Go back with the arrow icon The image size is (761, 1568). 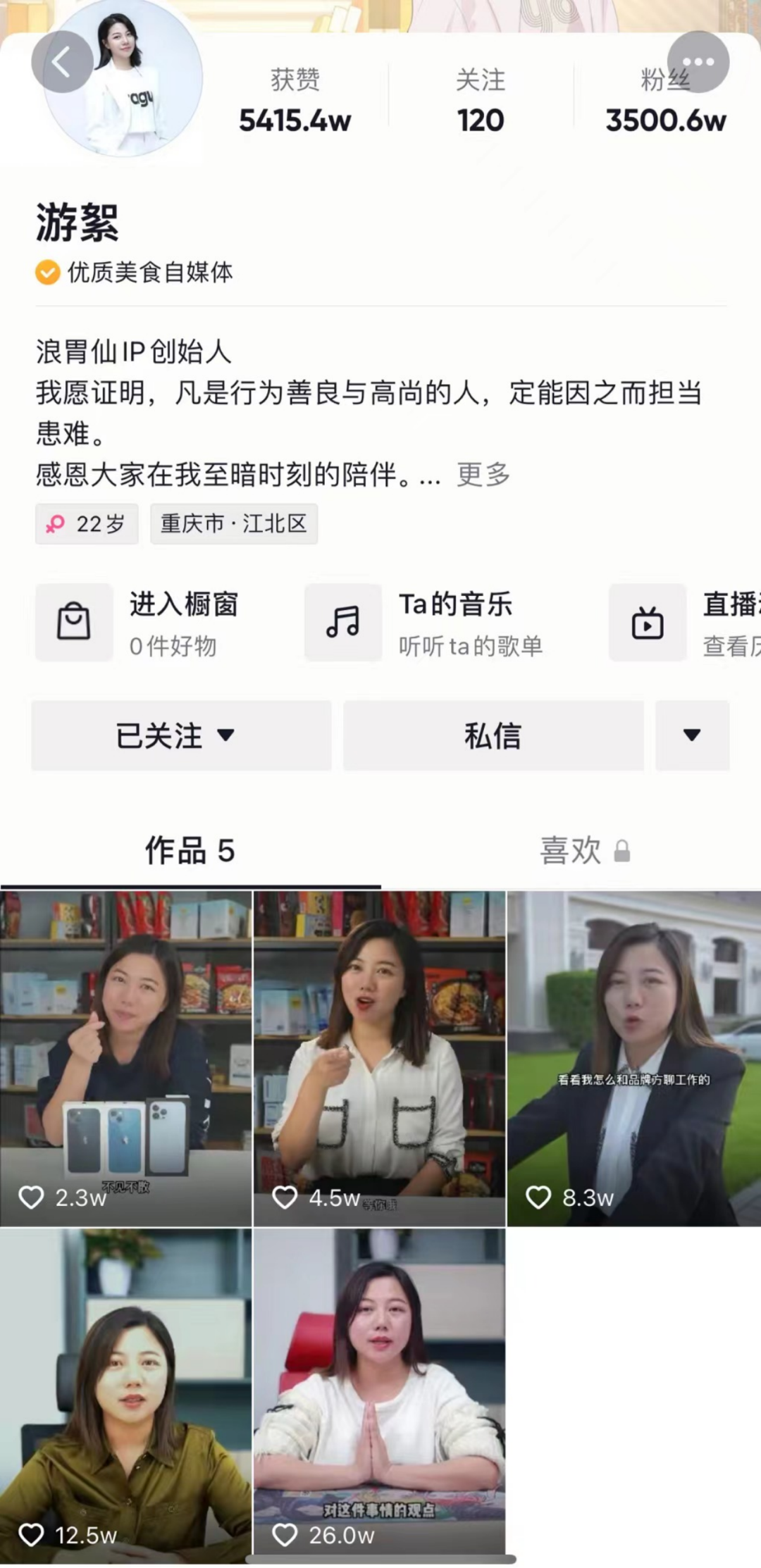62,62
